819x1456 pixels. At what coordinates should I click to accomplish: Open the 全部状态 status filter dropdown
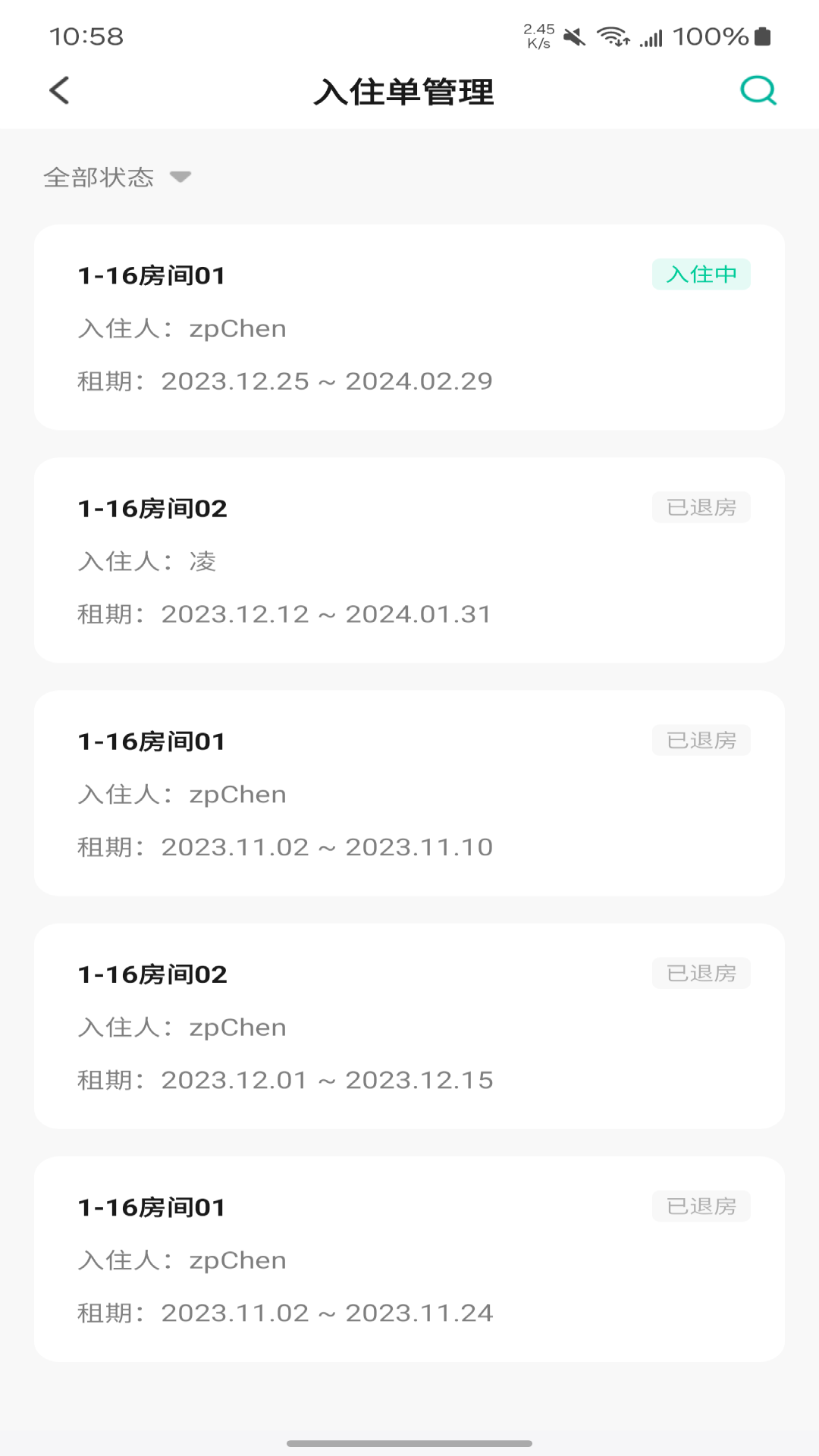[99, 177]
